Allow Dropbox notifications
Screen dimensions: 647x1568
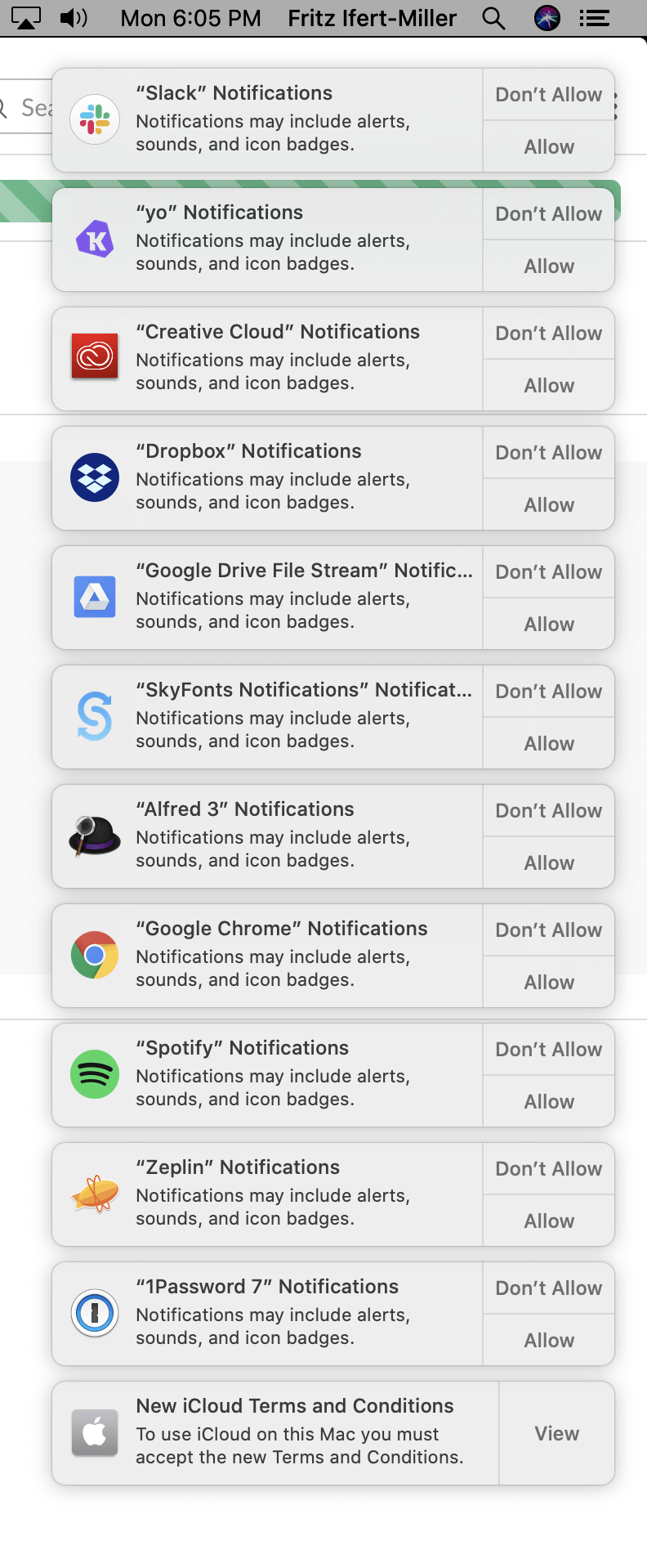[549, 505]
